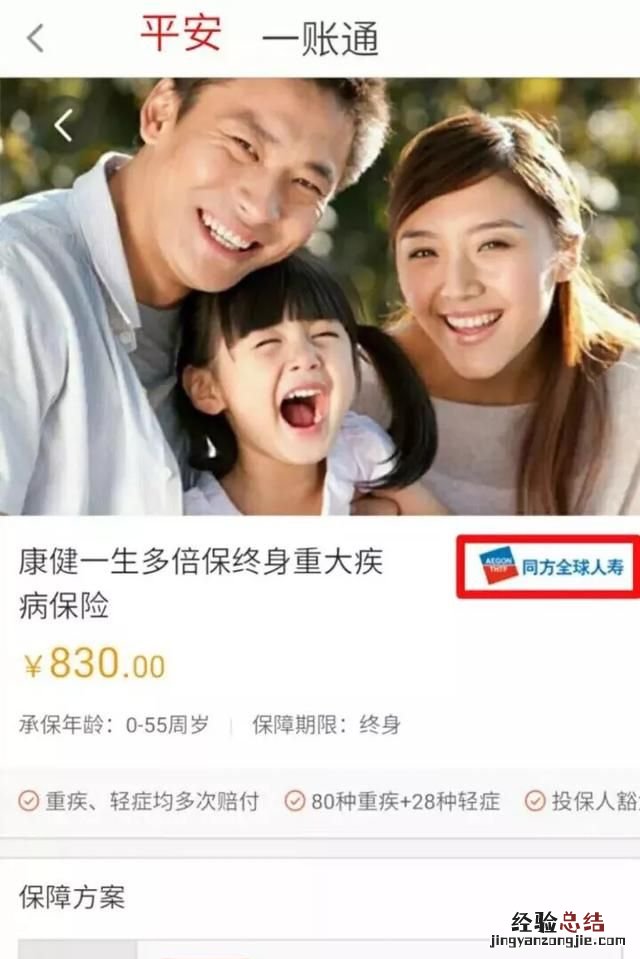This screenshot has height=959, width=640.
Task: Go back using the arrow over the family photo
Action: point(64,126)
